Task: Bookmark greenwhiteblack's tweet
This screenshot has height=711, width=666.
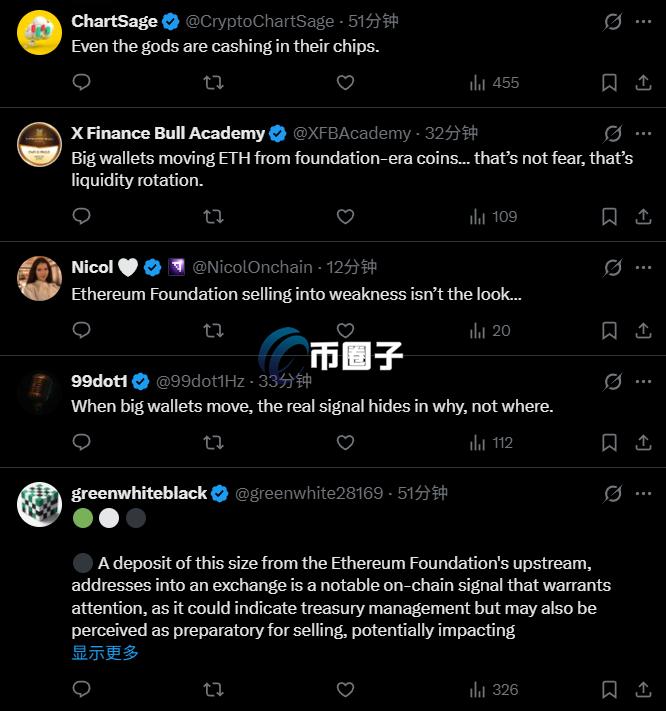Action: point(609,689)
